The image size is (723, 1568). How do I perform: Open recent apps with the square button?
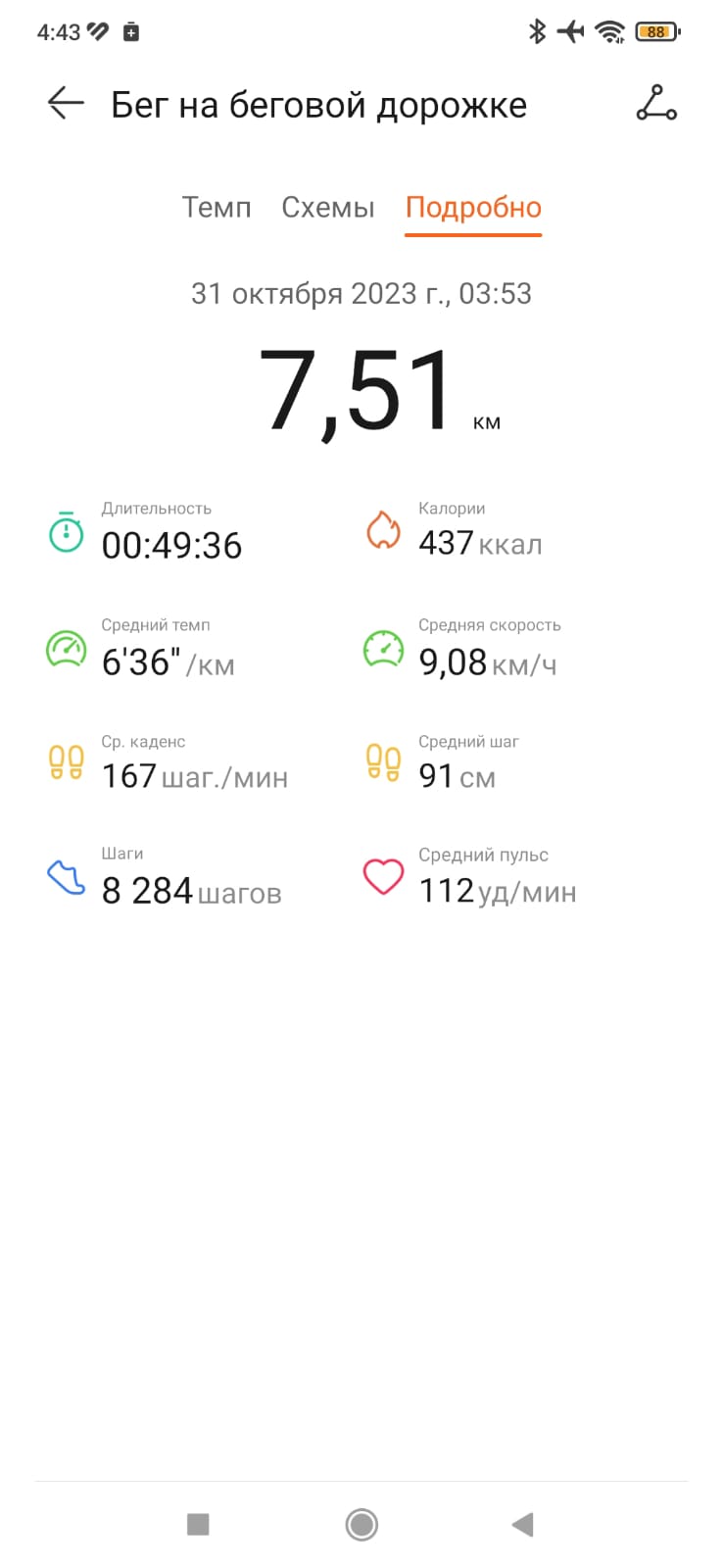point(198,1524)
